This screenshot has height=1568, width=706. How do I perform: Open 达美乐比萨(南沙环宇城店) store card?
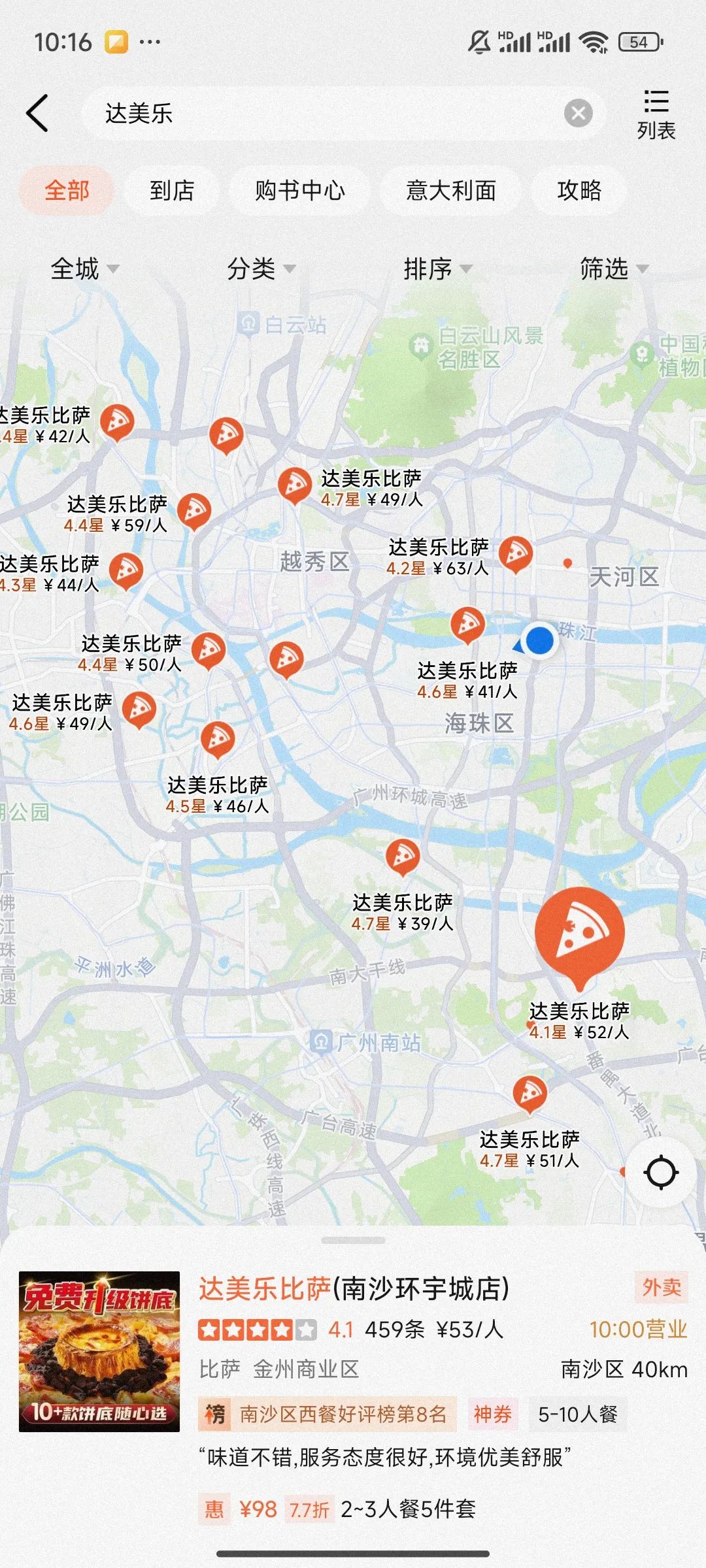click(353, 1289)
